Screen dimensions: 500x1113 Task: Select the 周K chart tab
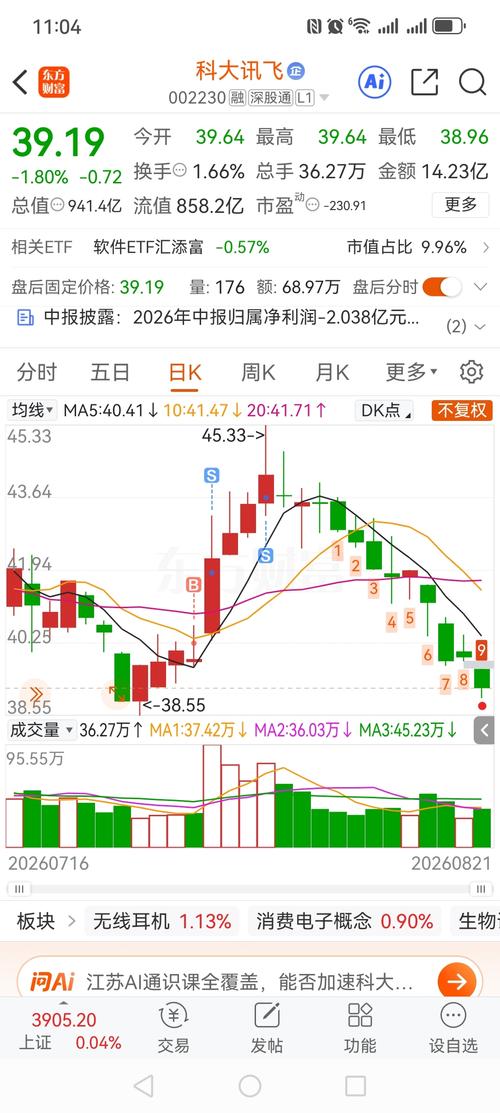[x=258, y=372]
